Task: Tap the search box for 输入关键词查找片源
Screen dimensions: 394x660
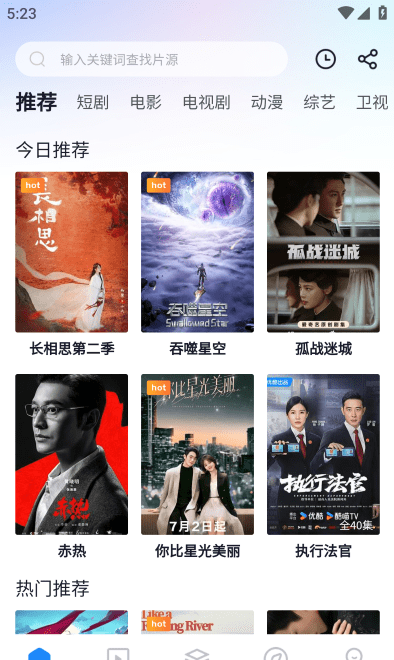Action: [152, 59]
